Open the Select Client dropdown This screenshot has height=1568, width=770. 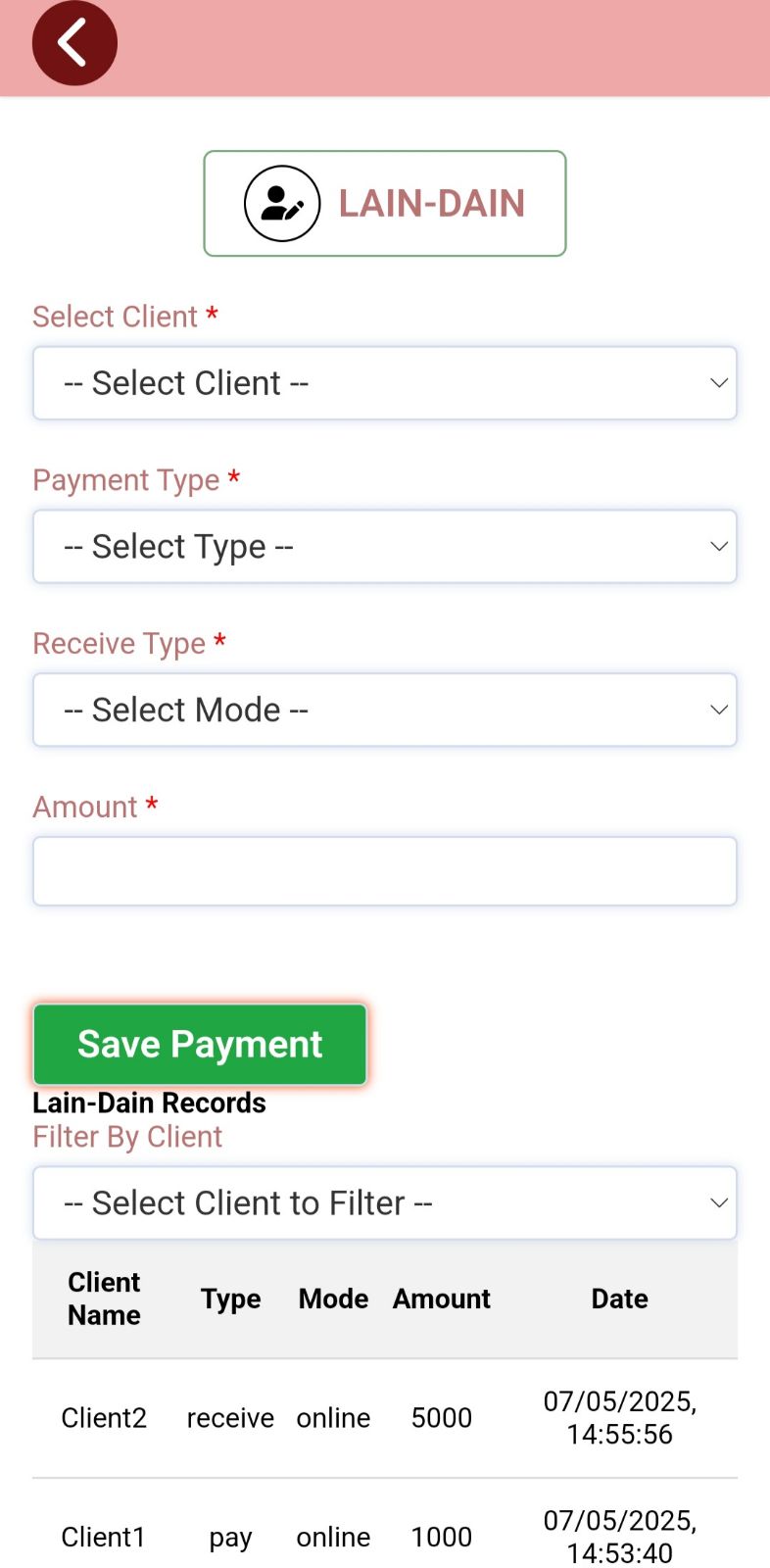(x=384, y=383)
